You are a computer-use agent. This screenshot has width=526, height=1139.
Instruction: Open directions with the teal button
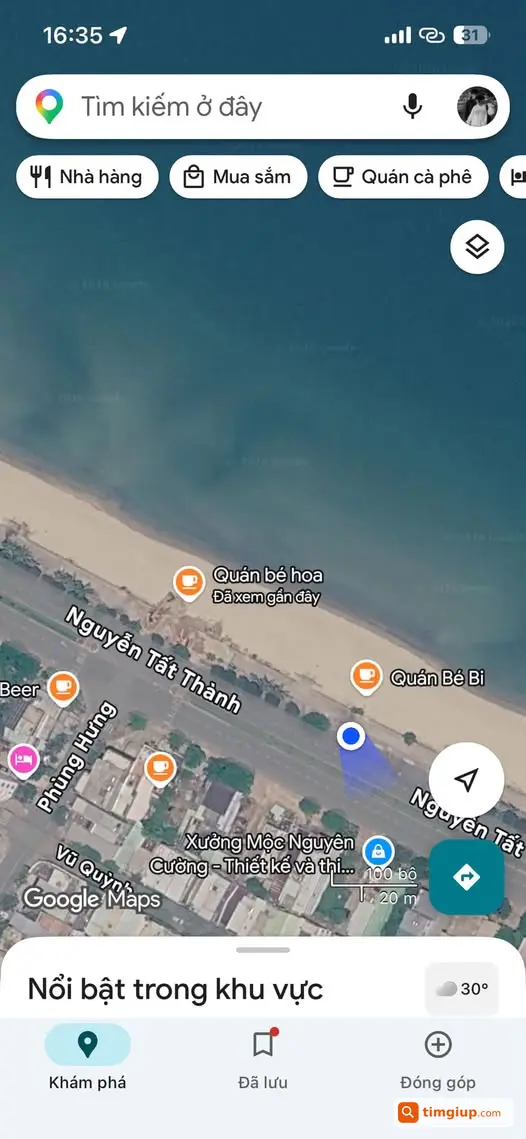pyautogui.click(x=466, y=877)
